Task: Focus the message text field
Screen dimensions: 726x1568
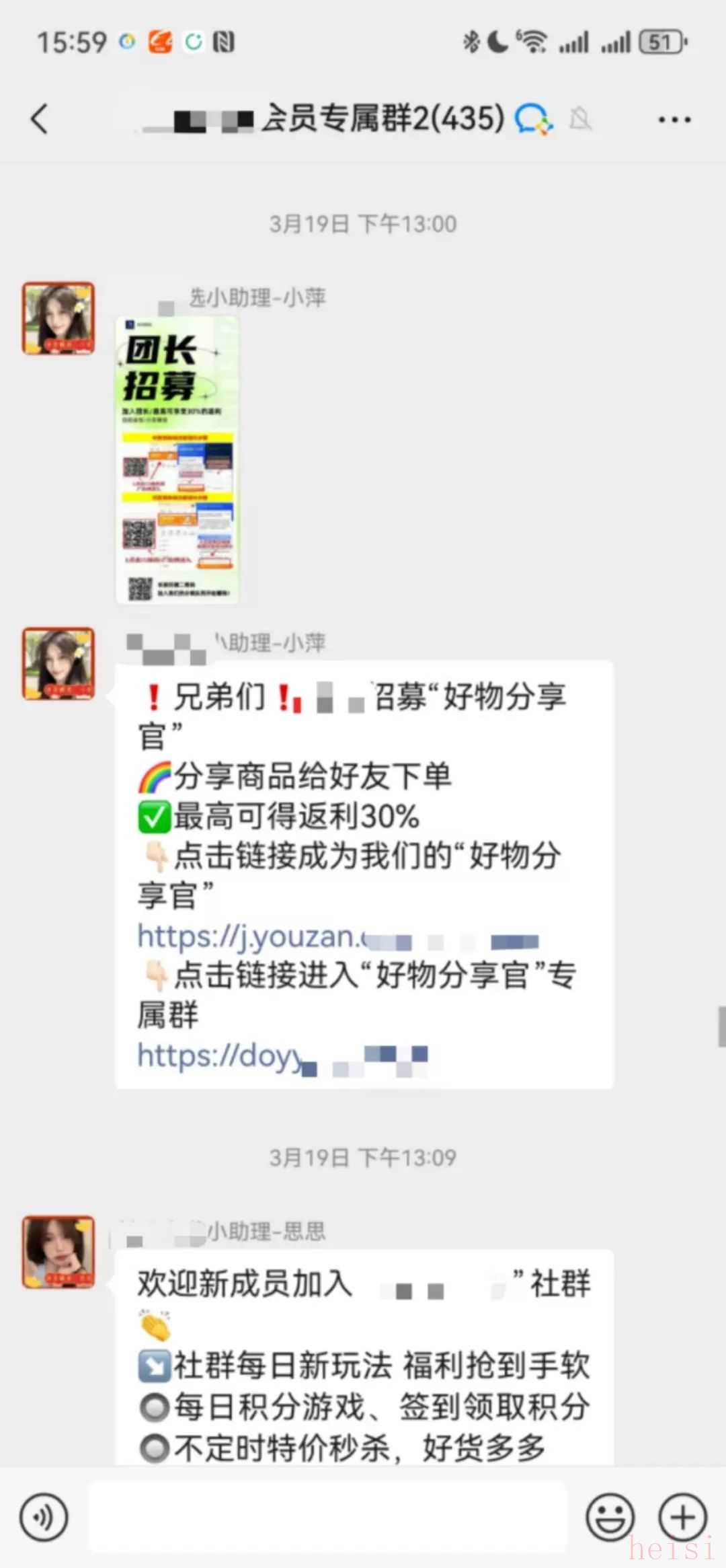Action: [x=328, y=1517]
